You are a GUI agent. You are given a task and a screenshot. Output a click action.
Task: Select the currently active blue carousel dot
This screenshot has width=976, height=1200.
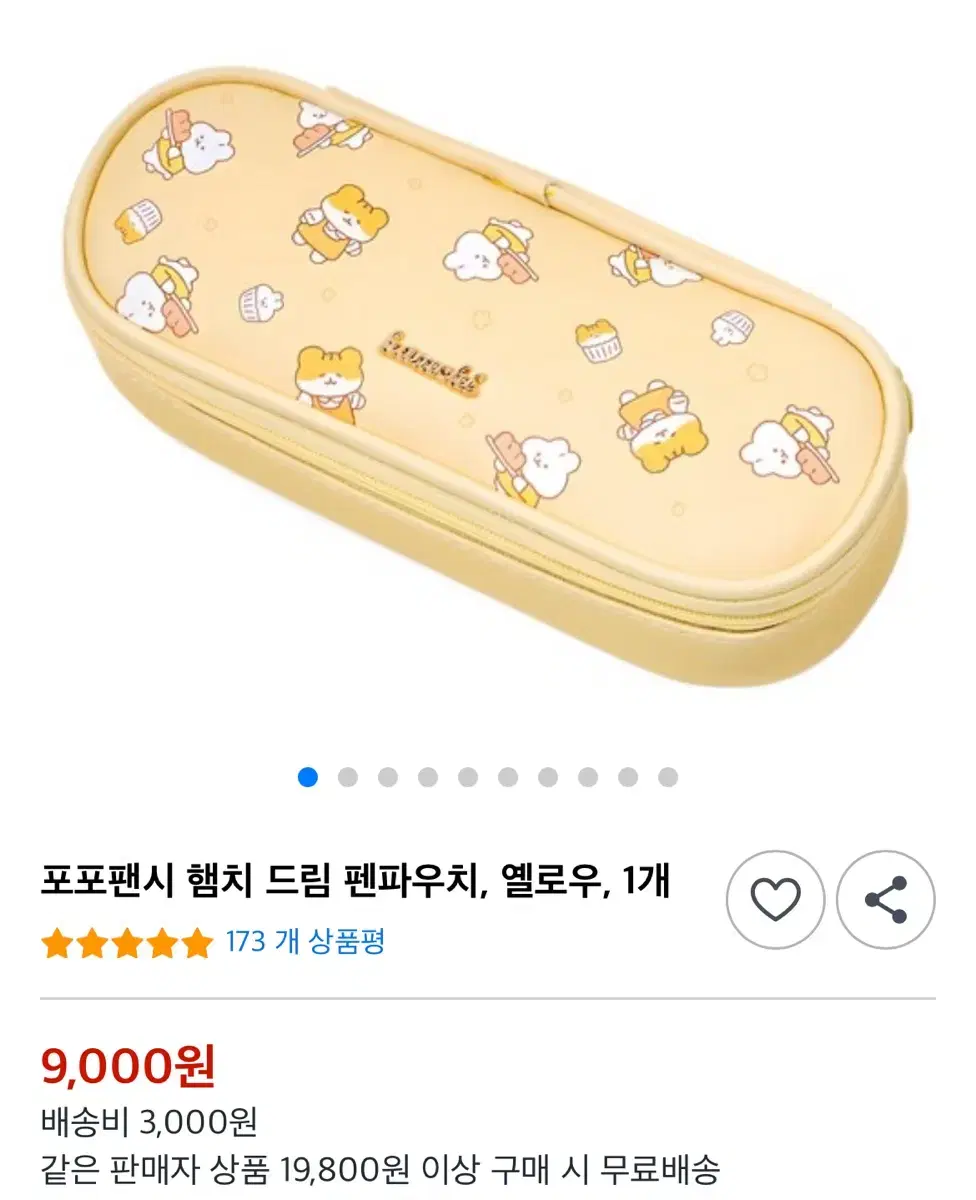306,774
